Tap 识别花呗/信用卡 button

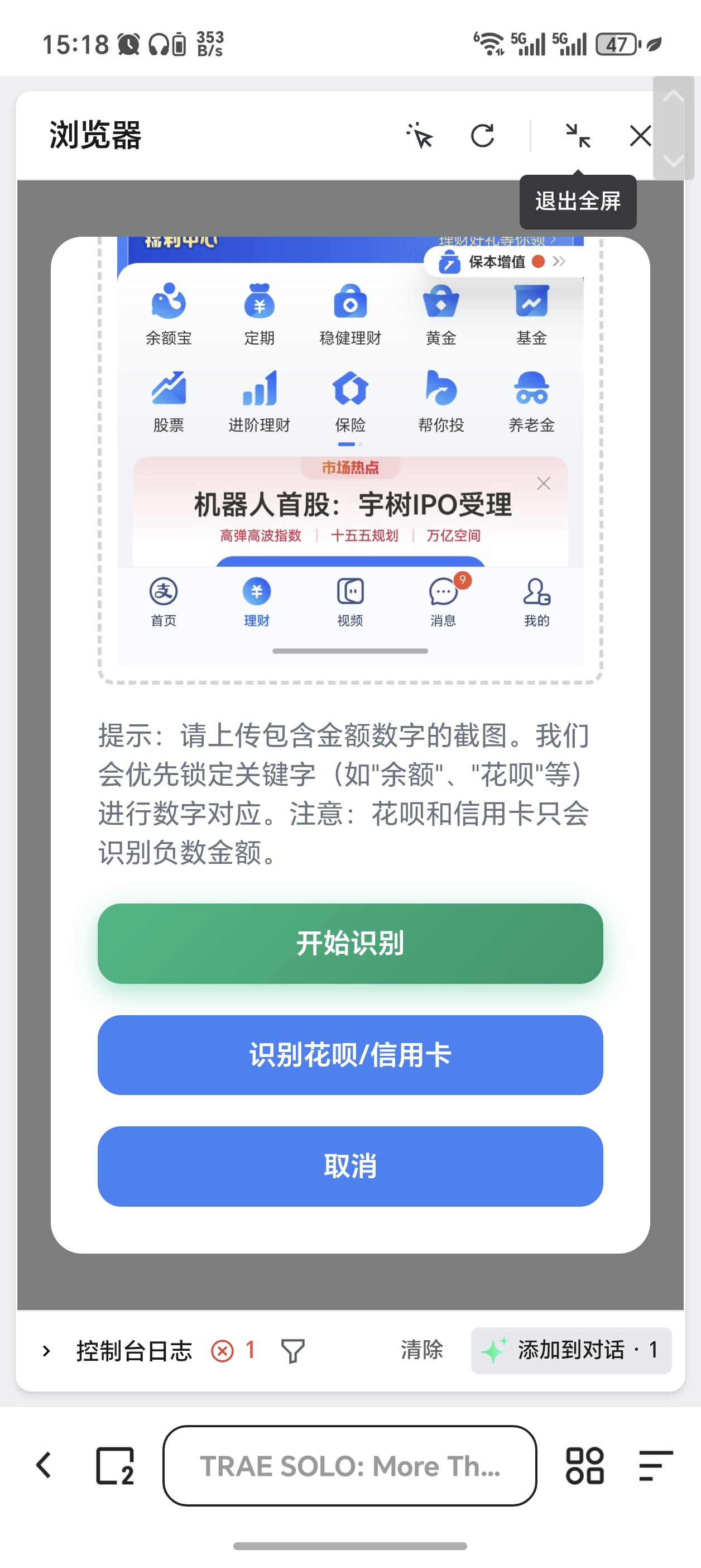350,1055
